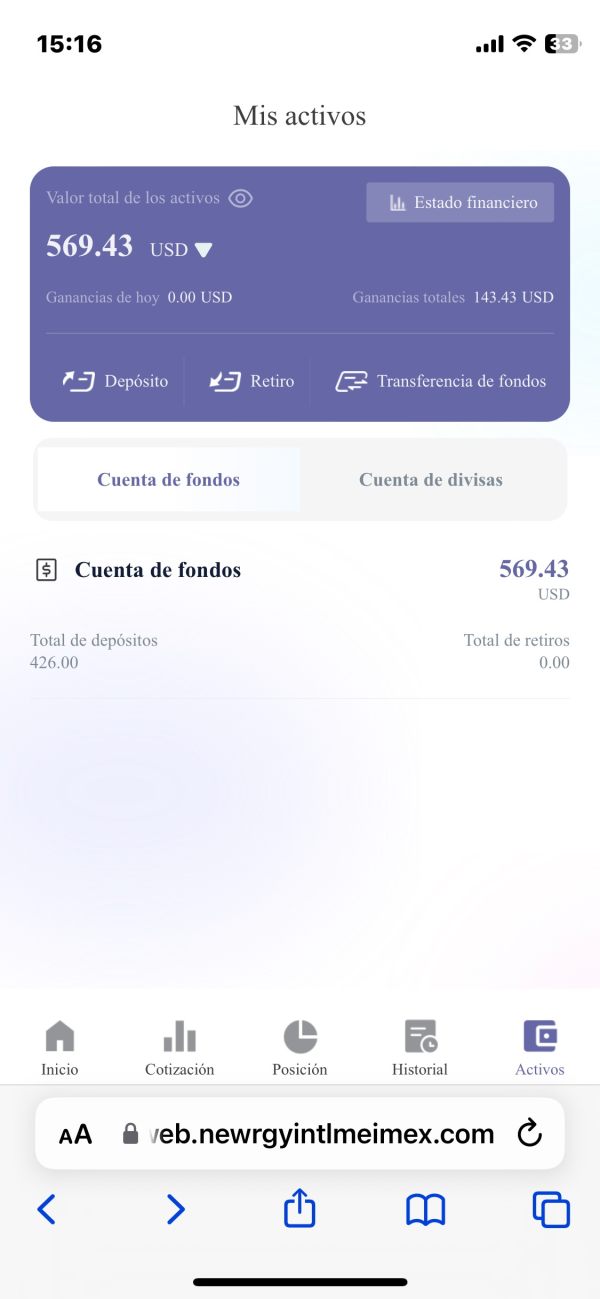View the Historial tab
The width and height of the screenshot is (600, 1299).
click(420, 1048)
